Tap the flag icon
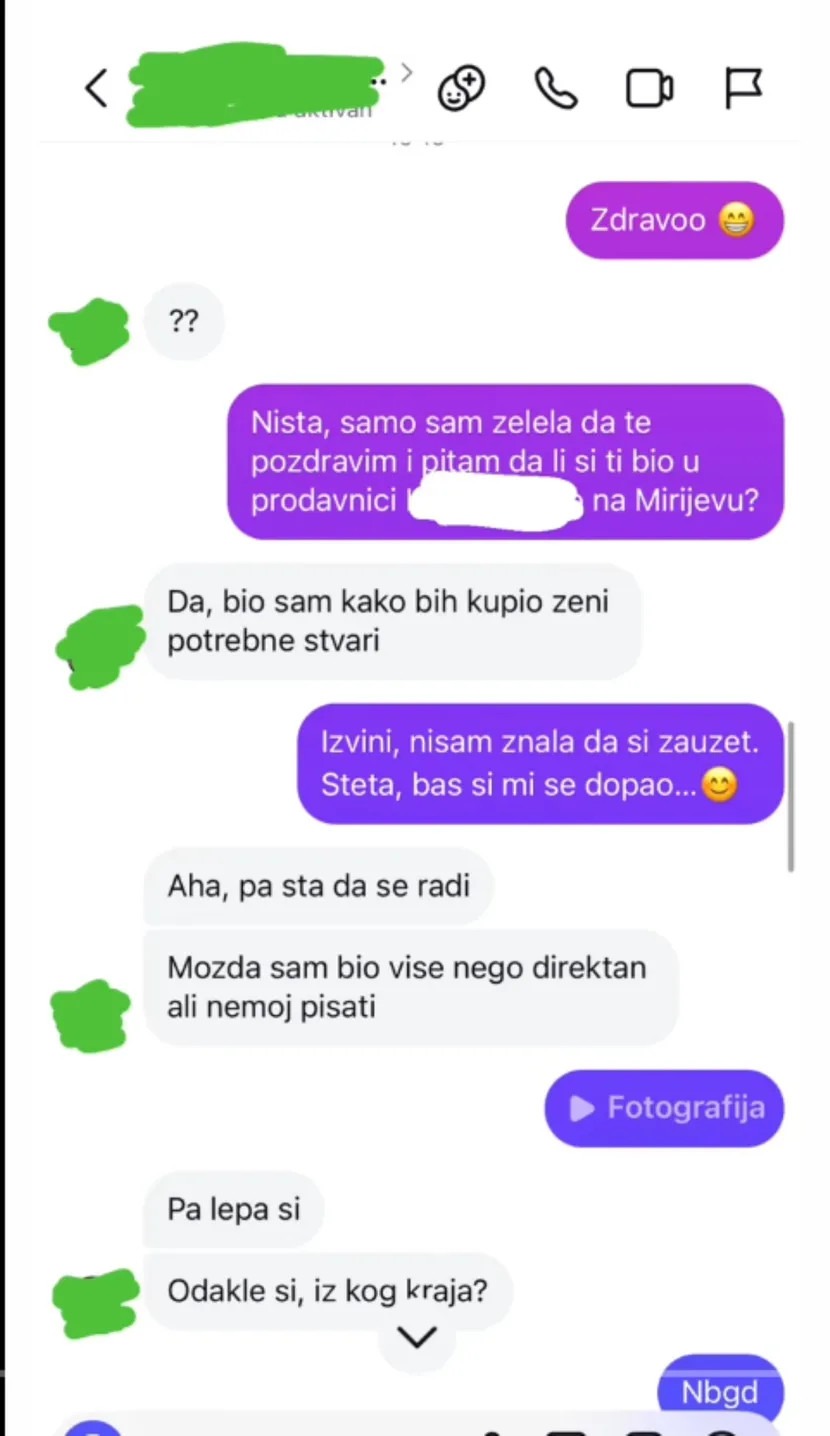 pos(743,88)
